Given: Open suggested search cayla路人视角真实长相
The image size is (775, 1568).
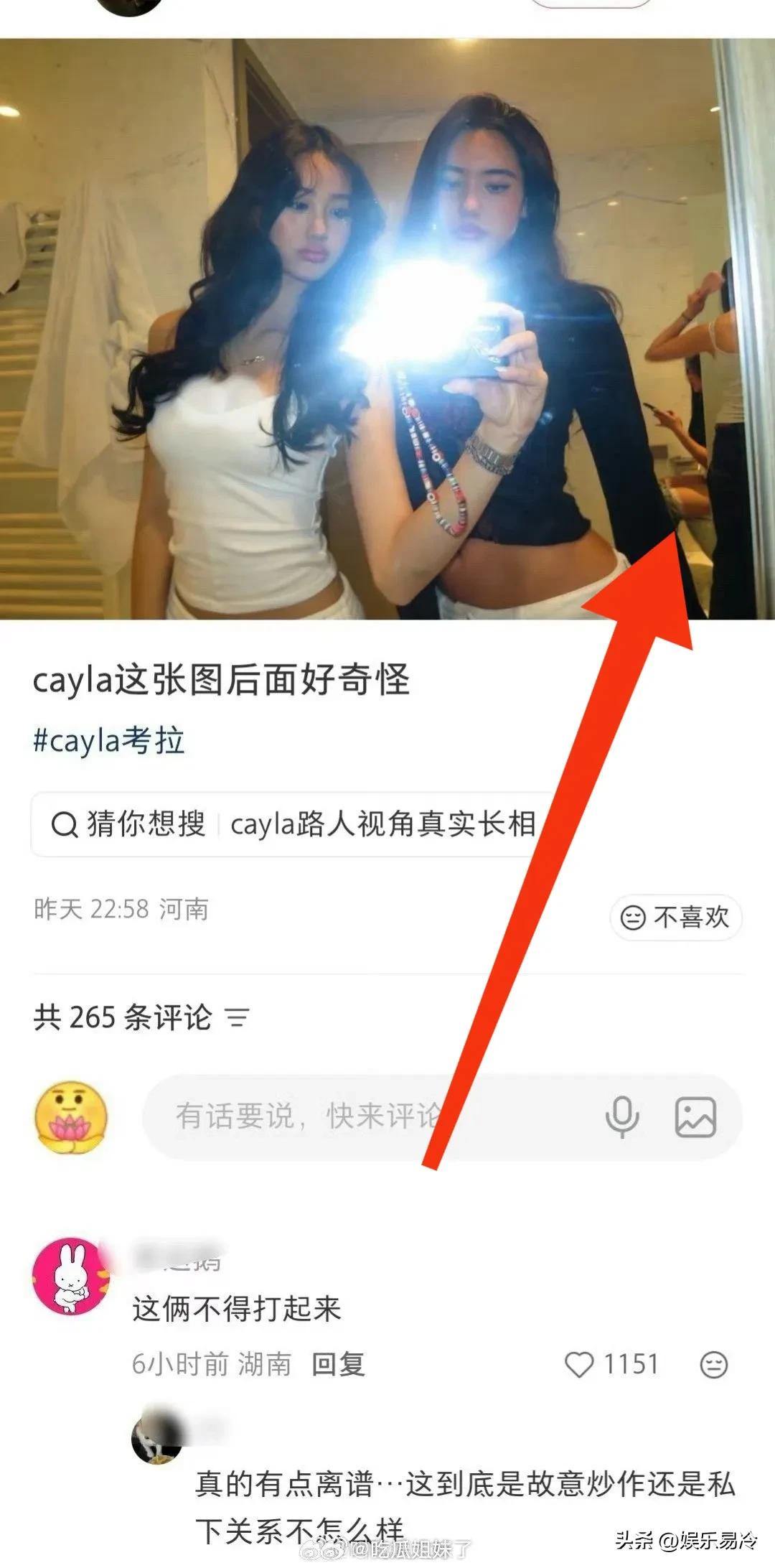Looking at the screenshot, I should click(x=380, y=827).
